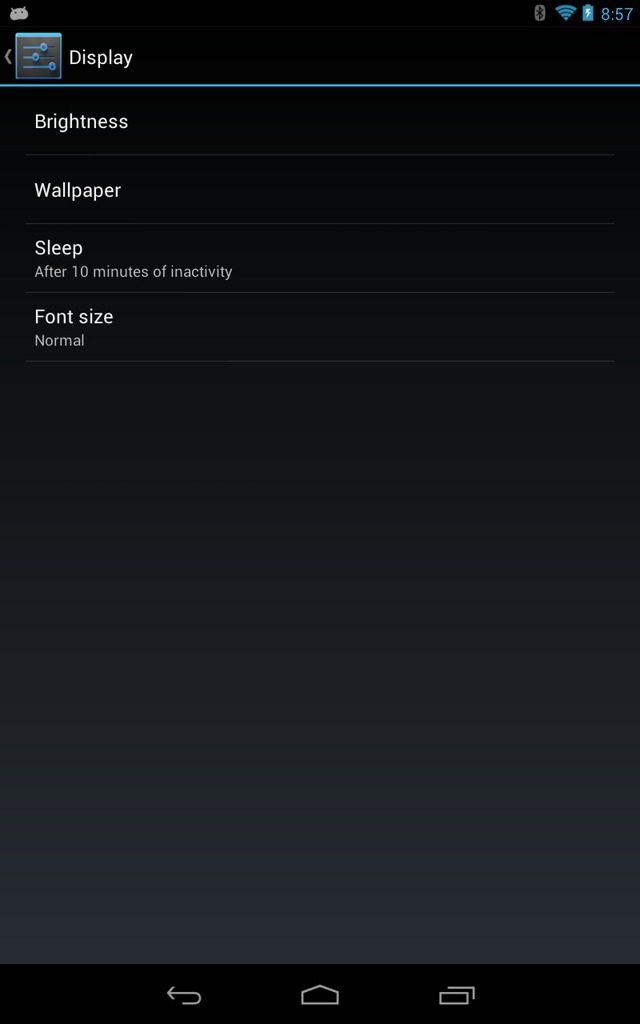Open the Brightness setting
The image size is (640, 1024).
tap(320, 121)
